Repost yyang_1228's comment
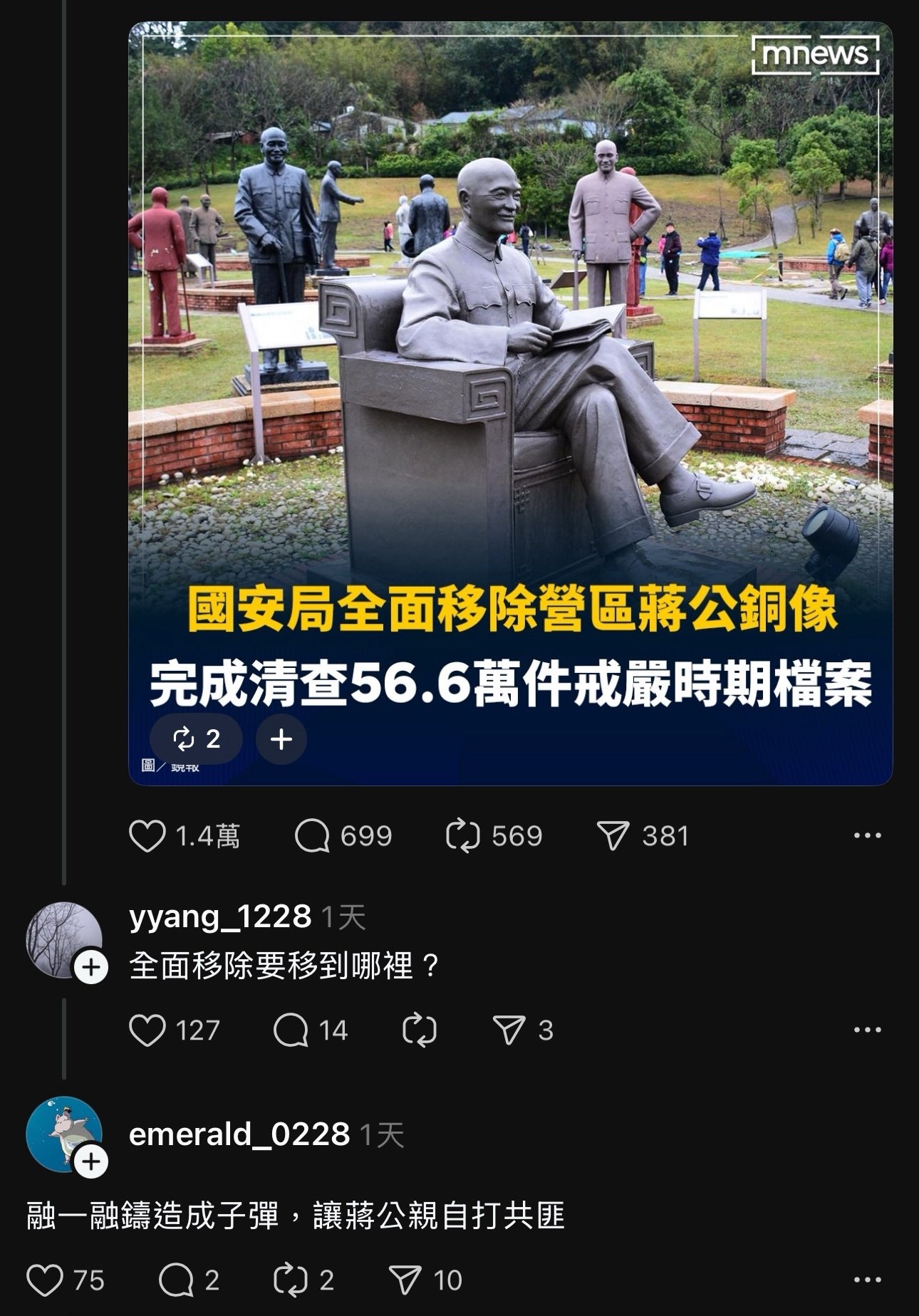Image resolution: width=919 pixels, height=1316 pixels. click(420, 1030)
